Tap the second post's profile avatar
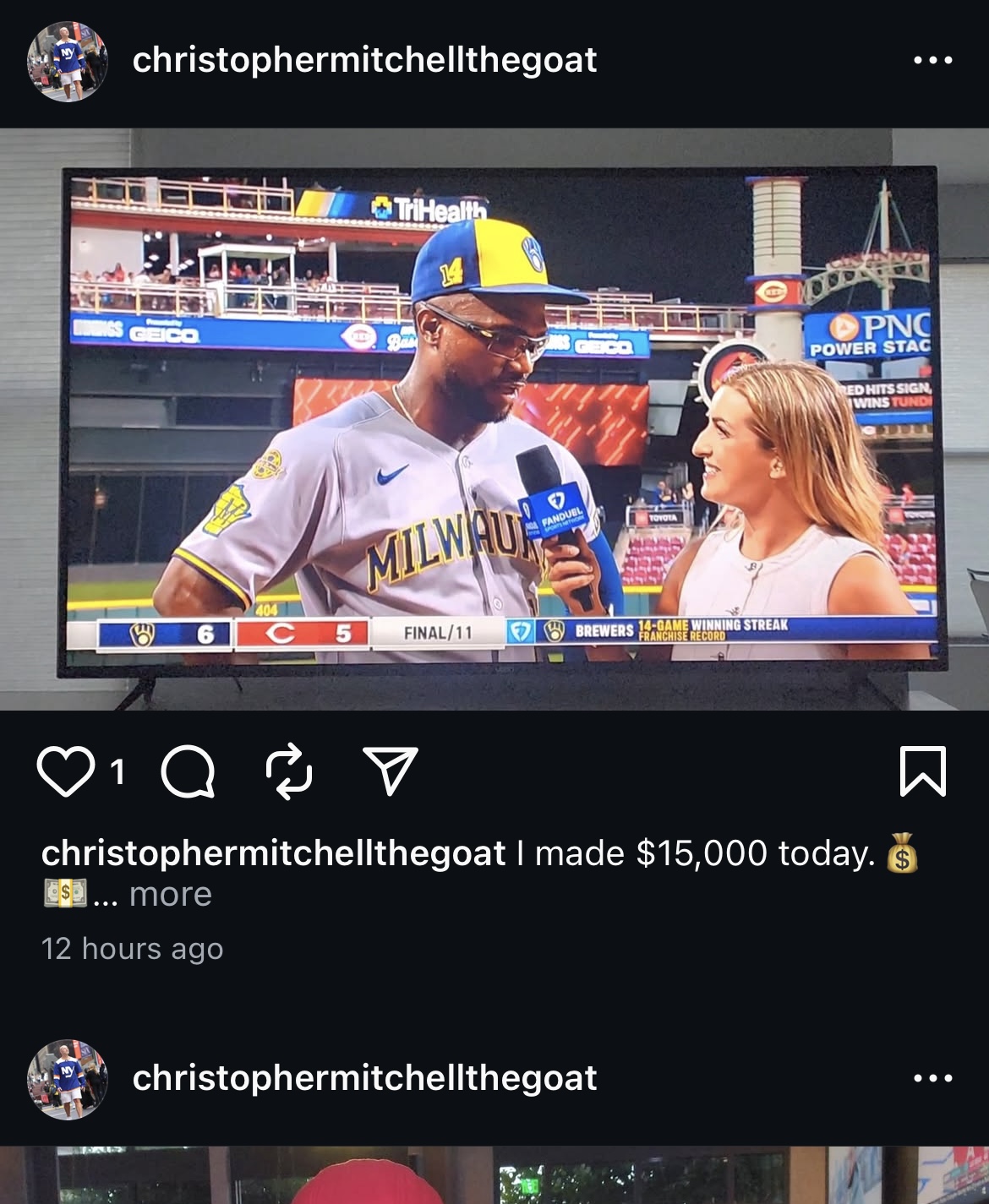The width and height of the screenshot is (989, 1204). point(68,1079)
